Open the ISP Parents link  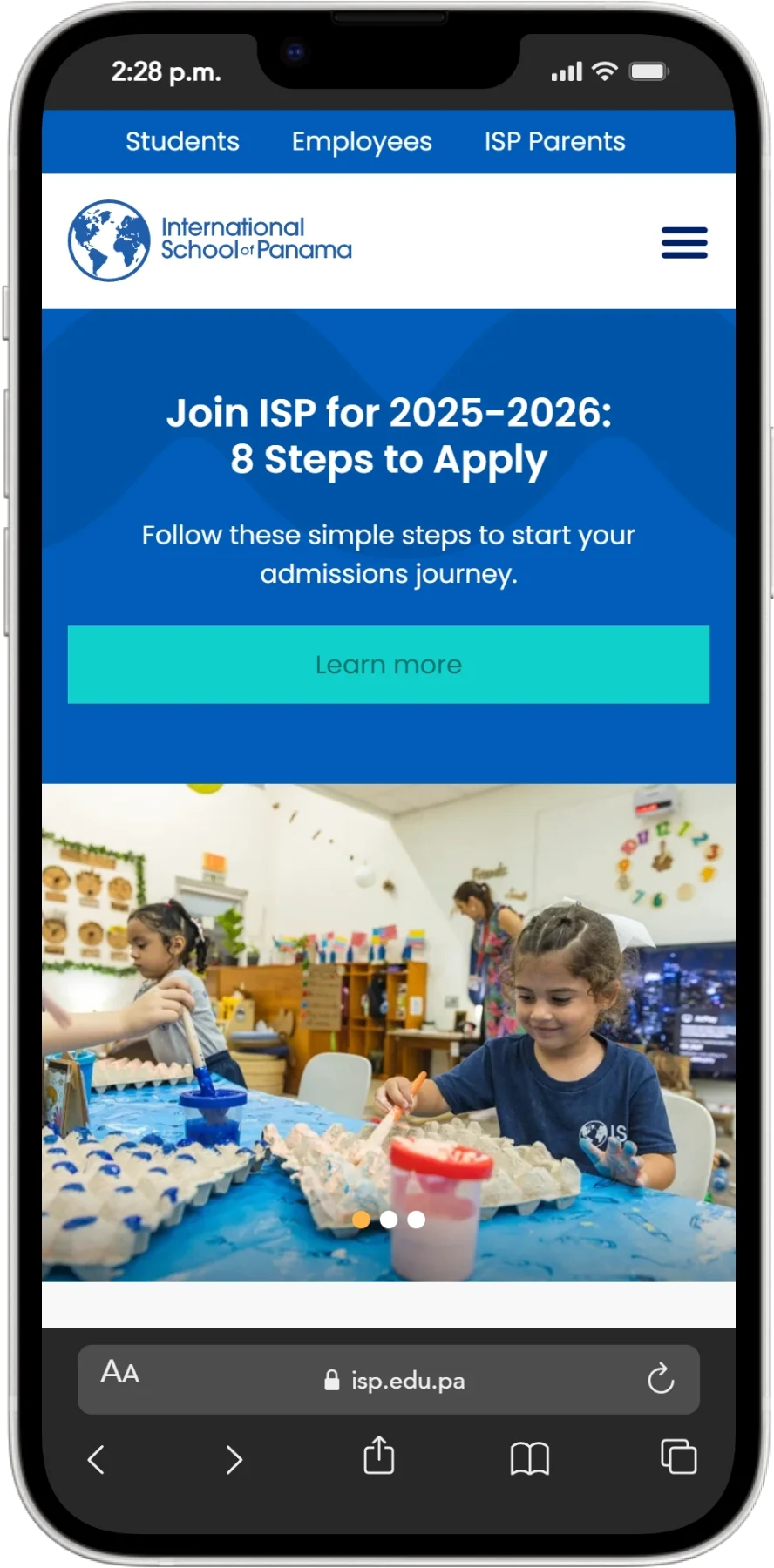click(x=554, y=141)
